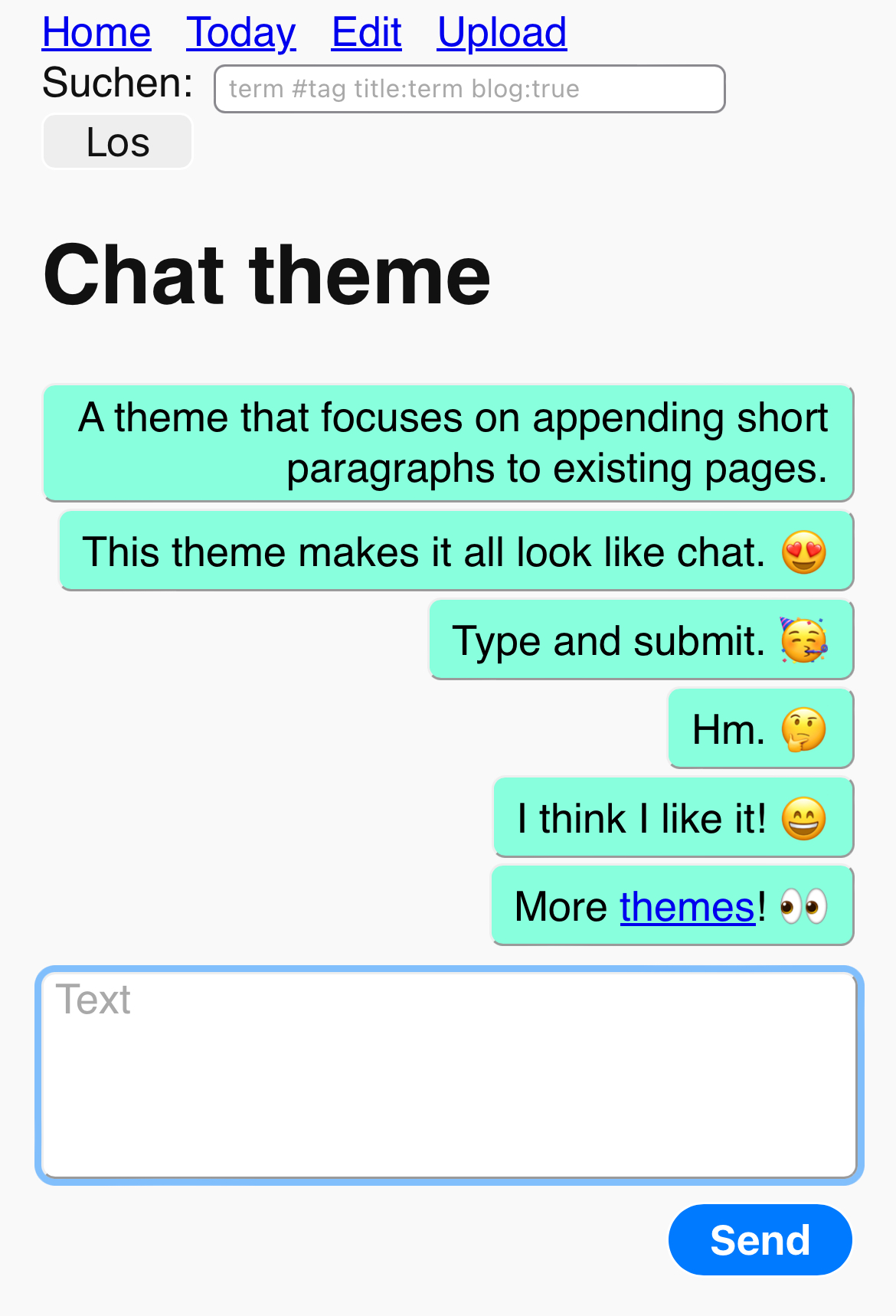Go to the Today page

pyautogui.click(x=240, y=33)
